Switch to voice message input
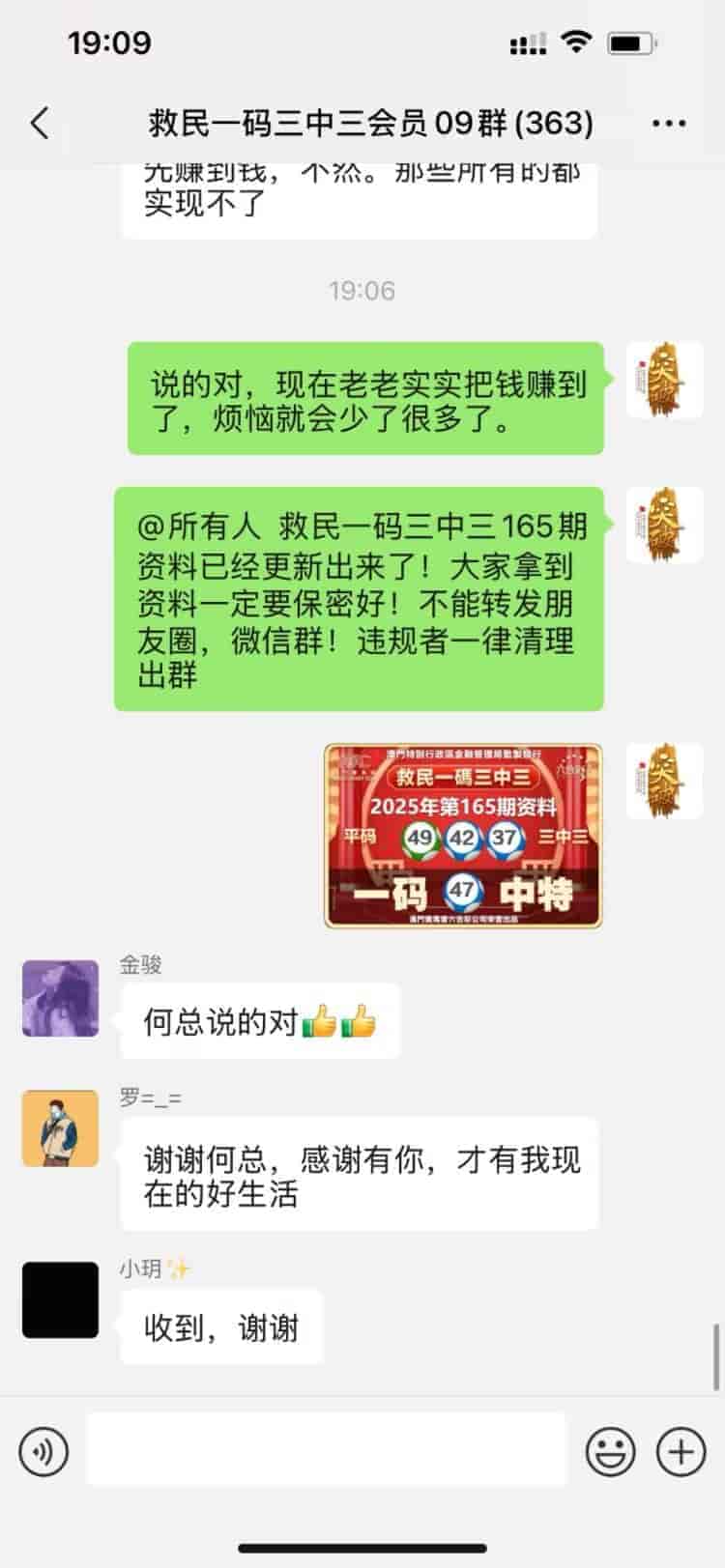This screenshot has height=1568, width=725. (x=43, y=1451)
